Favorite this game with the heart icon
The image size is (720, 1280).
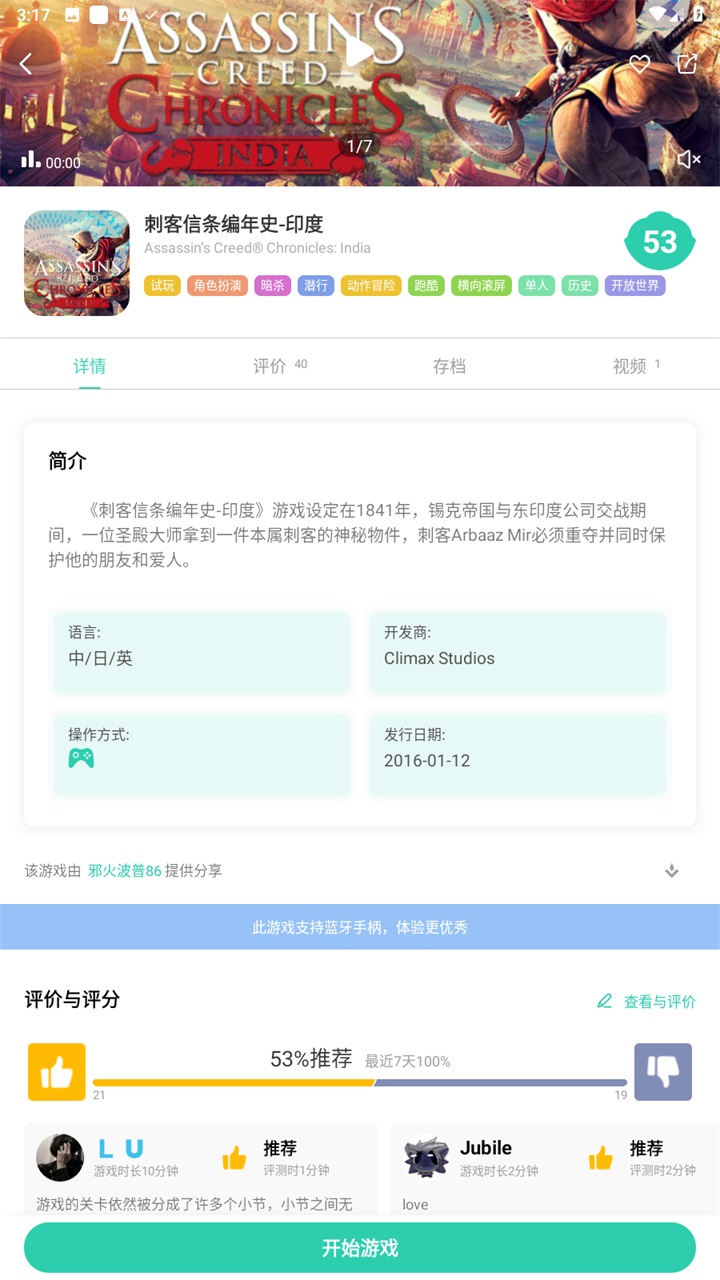tap(640, 64)
